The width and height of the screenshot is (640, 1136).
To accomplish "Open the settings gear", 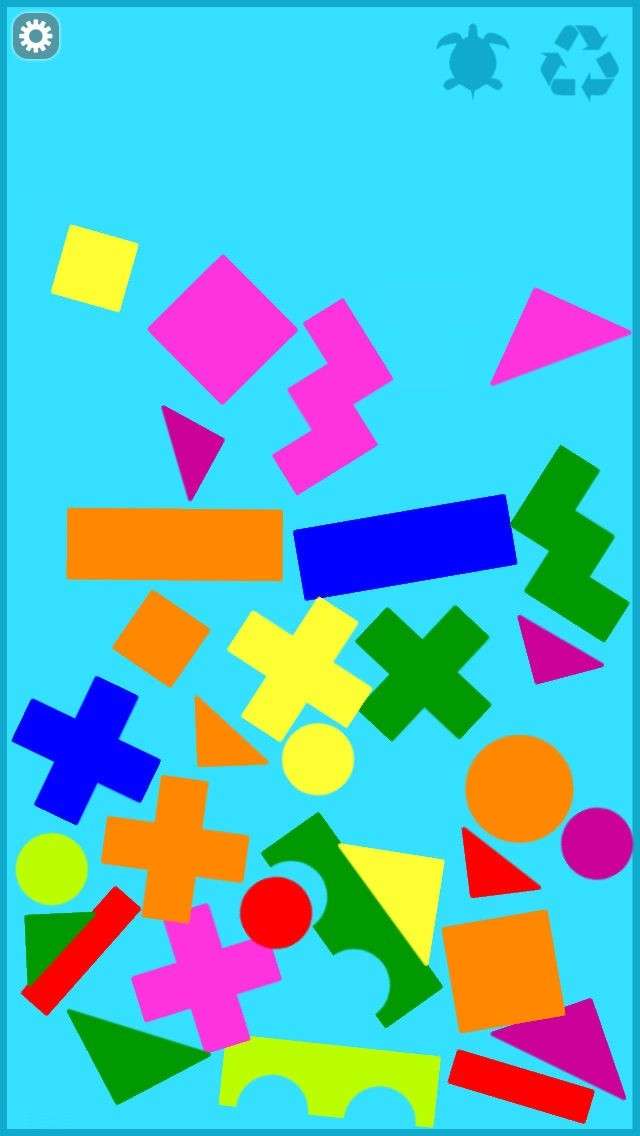I will tap(36, 37).
